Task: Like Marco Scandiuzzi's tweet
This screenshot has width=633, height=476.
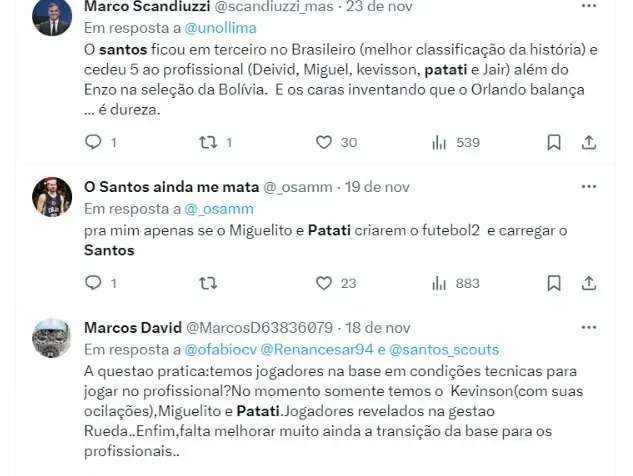Action: [324, 142]
